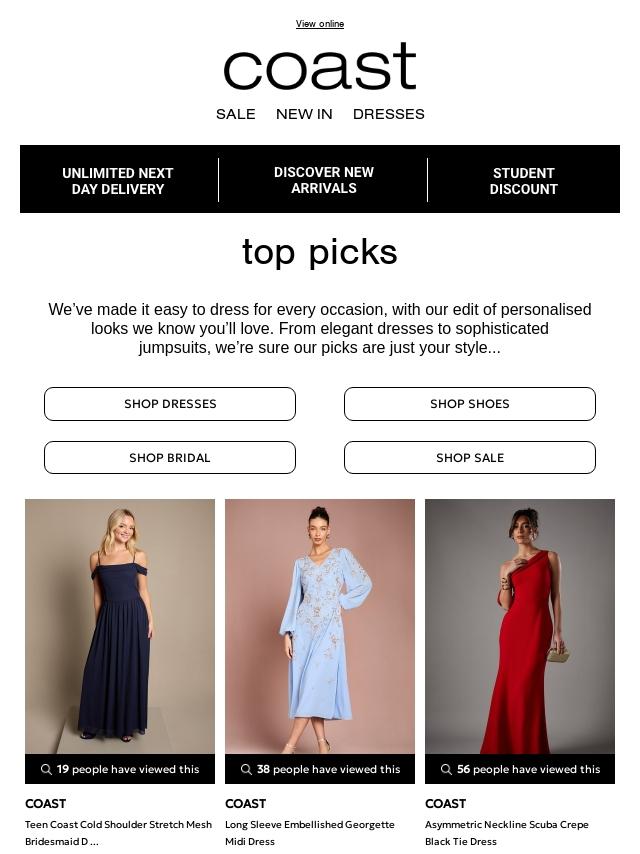View the blue Embellished Georgette Midi Dress
The height and width of the screenshot is (854, 640).
click(x=320, y=627)
